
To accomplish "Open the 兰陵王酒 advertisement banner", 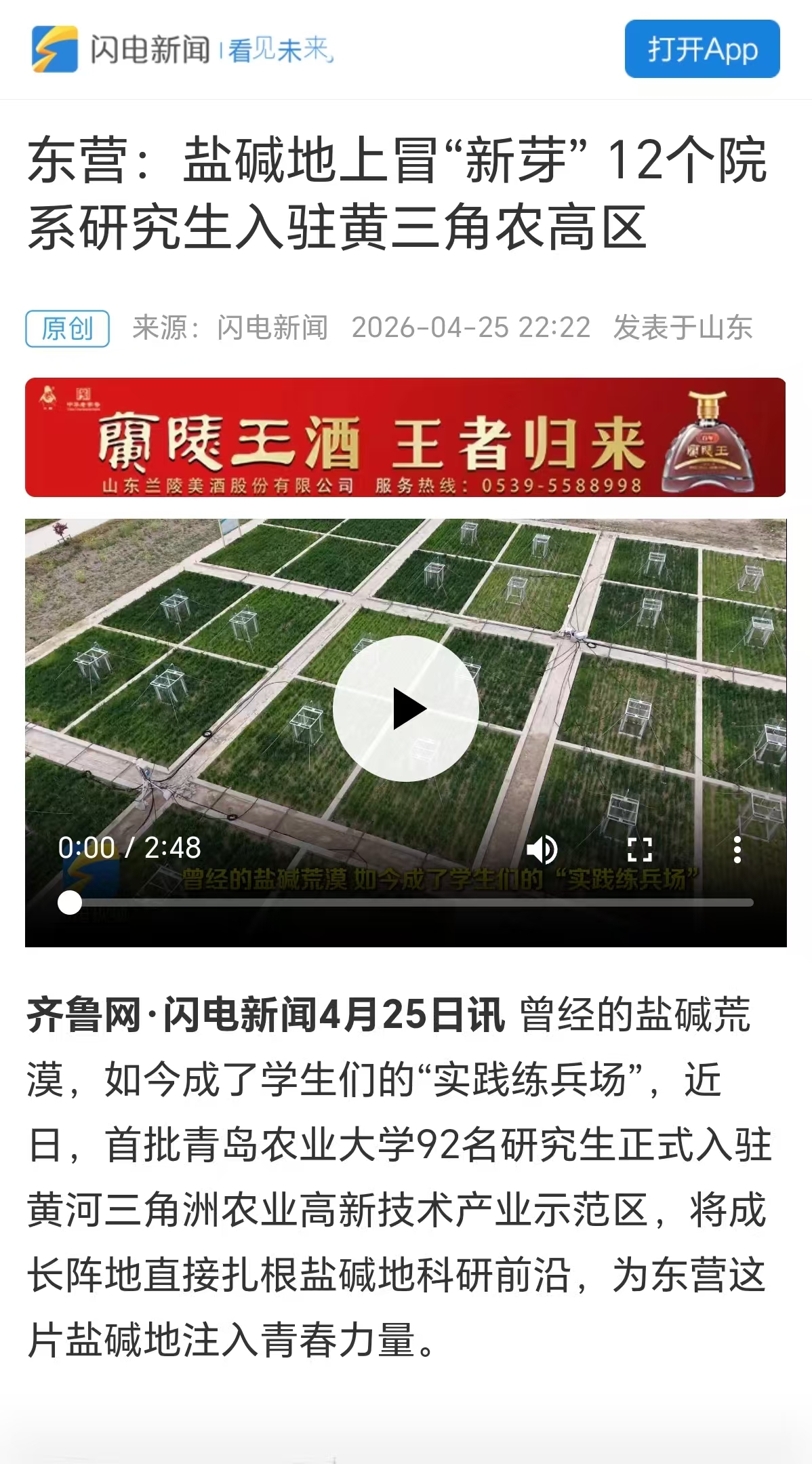I will (405, 437).
